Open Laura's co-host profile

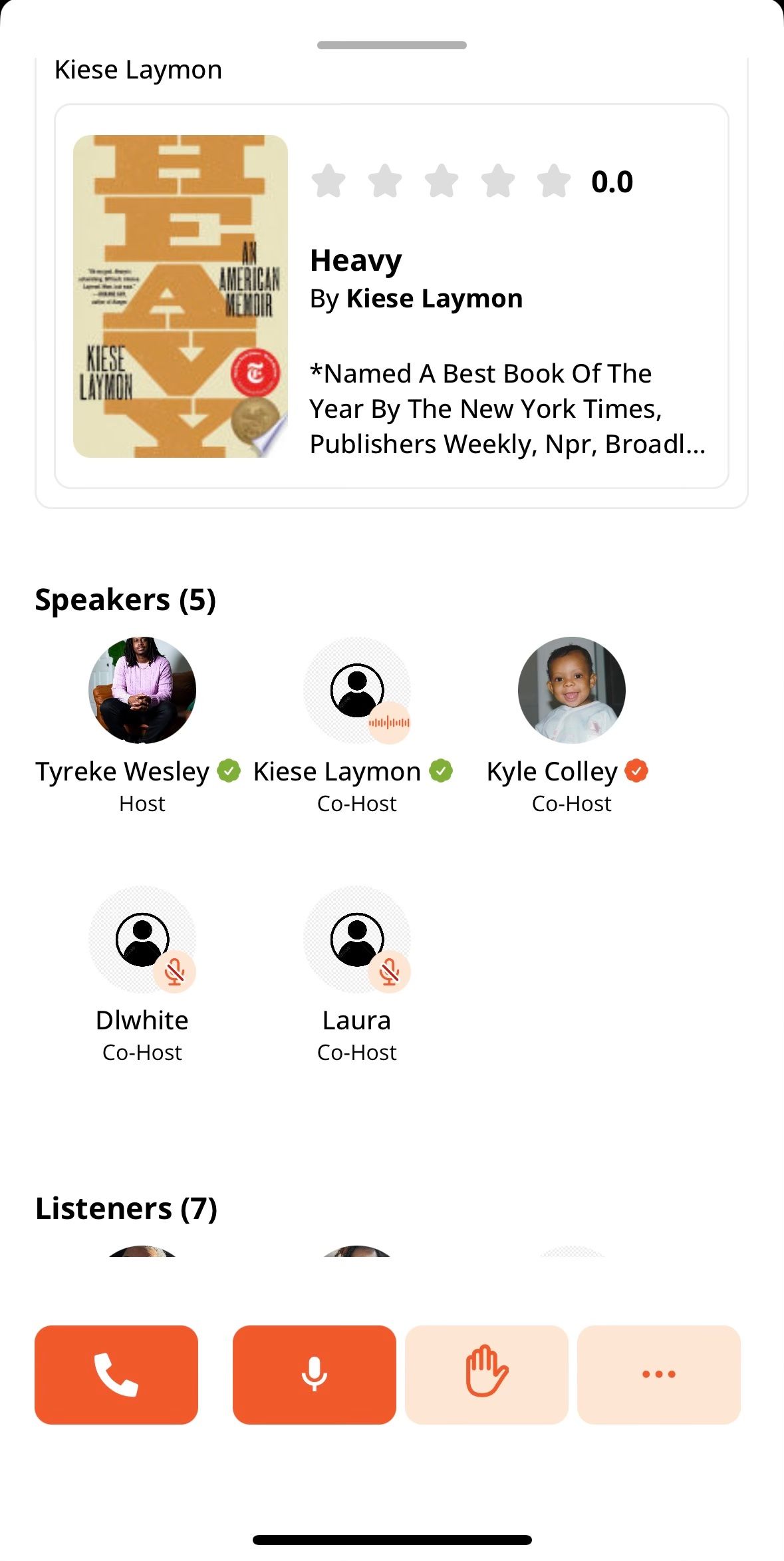(x=357, y=939)
